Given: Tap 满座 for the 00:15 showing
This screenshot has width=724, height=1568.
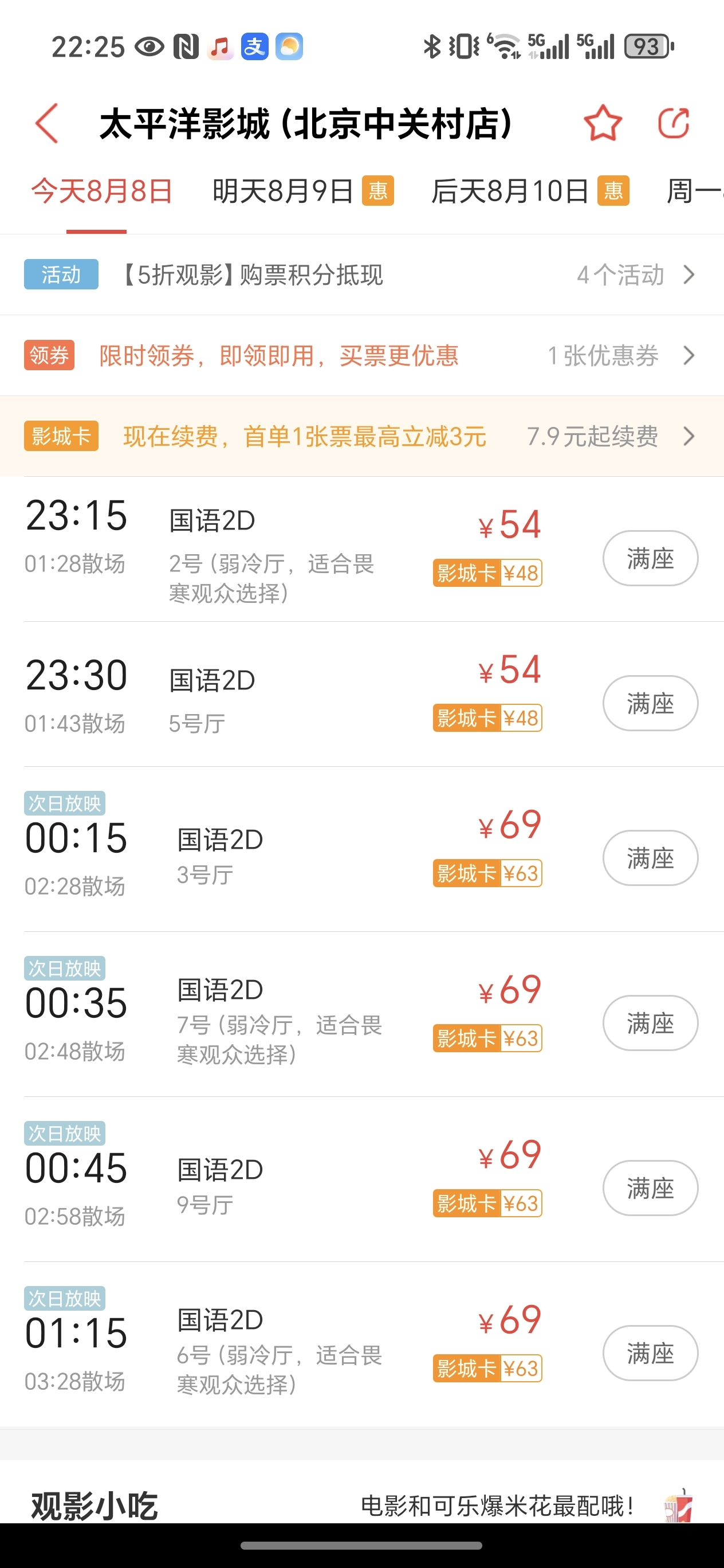Looking at the screenshot, I should coord(650,858).
